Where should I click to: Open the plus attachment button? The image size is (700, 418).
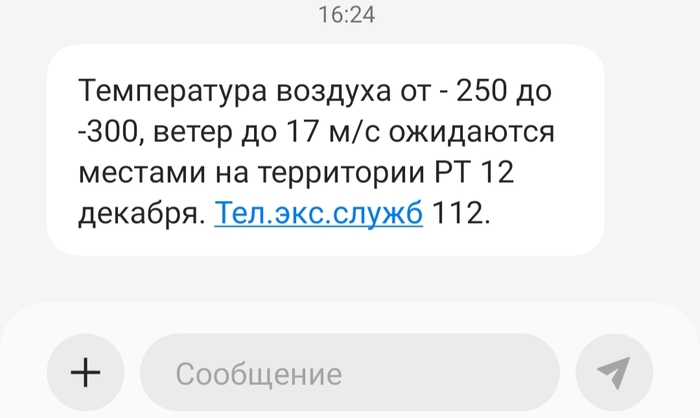point(87,373)
